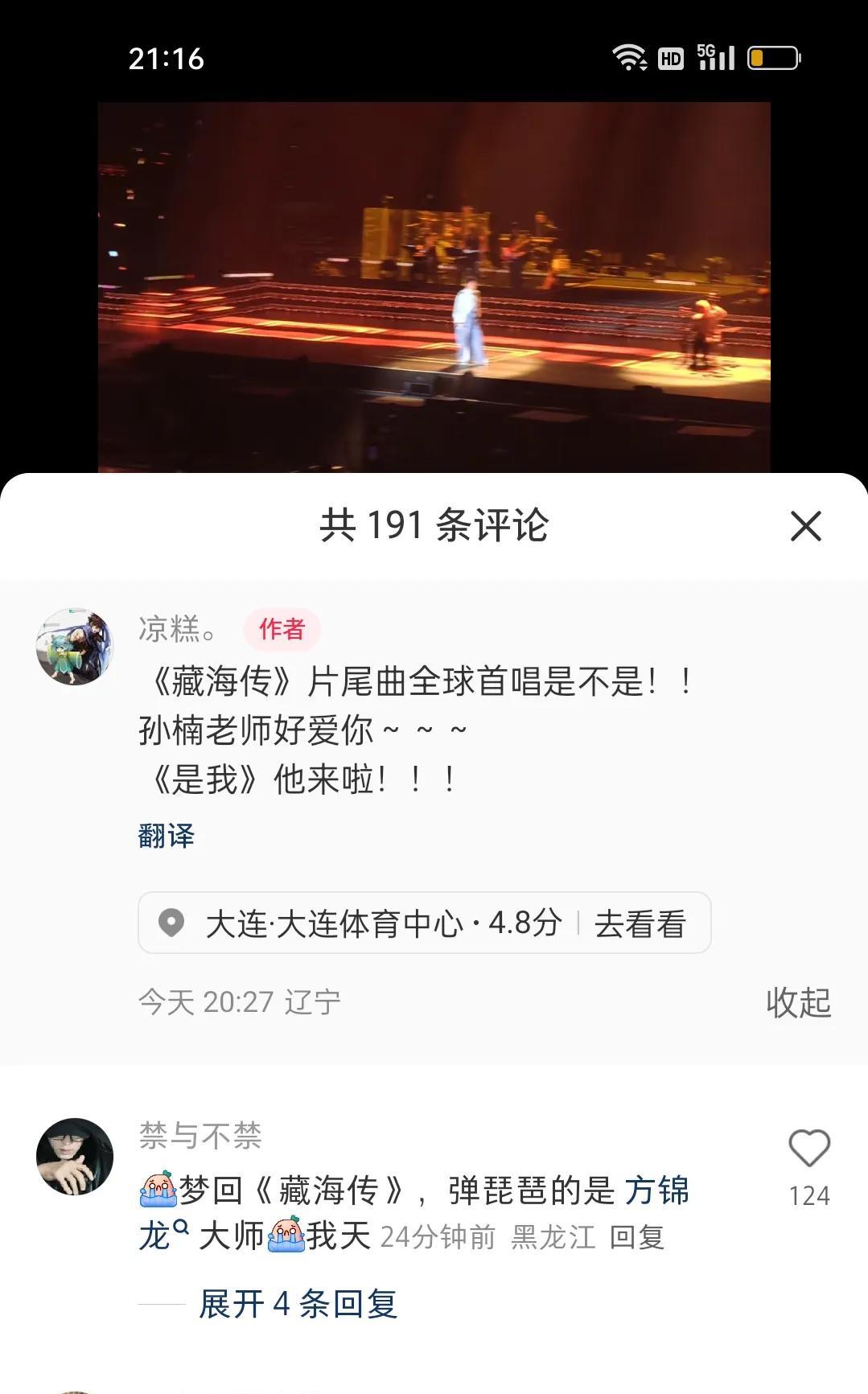
Task: Open 禁与不禁's profile avatar
Action: click(75, 1156)
